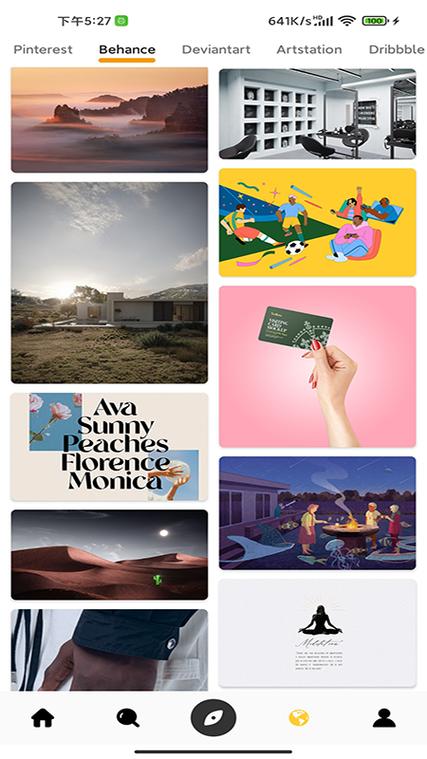
Task: Open the misty red canyon landscape image
Action: pyautogui.click(x=109, y=120)
